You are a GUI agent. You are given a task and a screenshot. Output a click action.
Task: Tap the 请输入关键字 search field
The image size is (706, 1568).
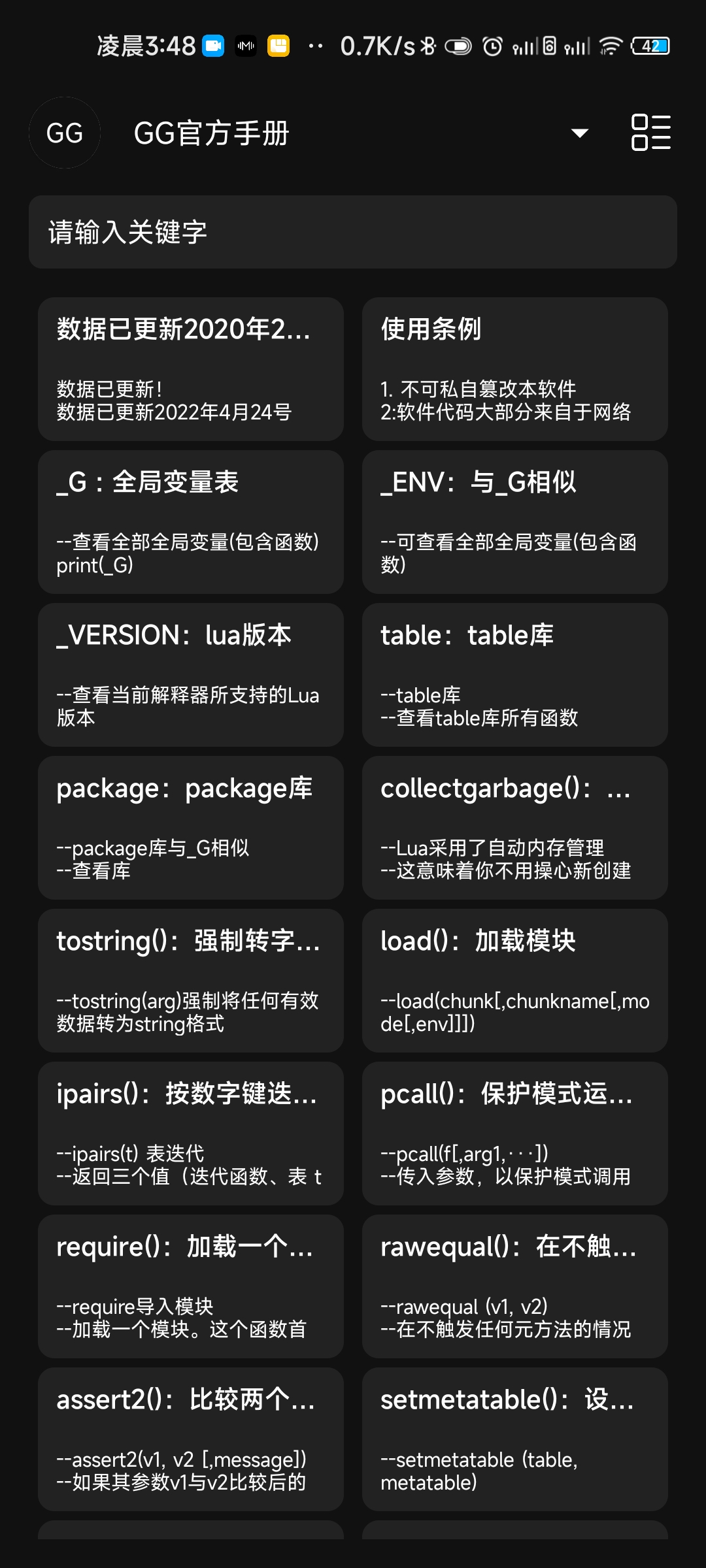[x=352, y=232]
